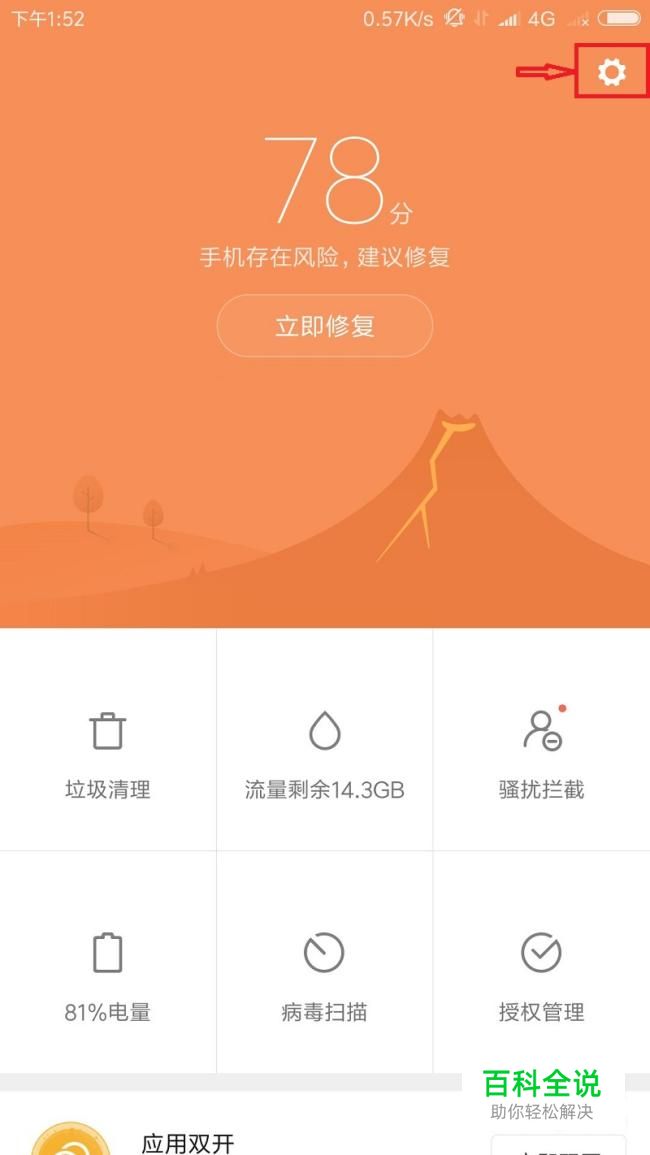Open the settings gear icon
Image resolution: width=650 pixels, height=1155 pixels.
click(611, 72)
